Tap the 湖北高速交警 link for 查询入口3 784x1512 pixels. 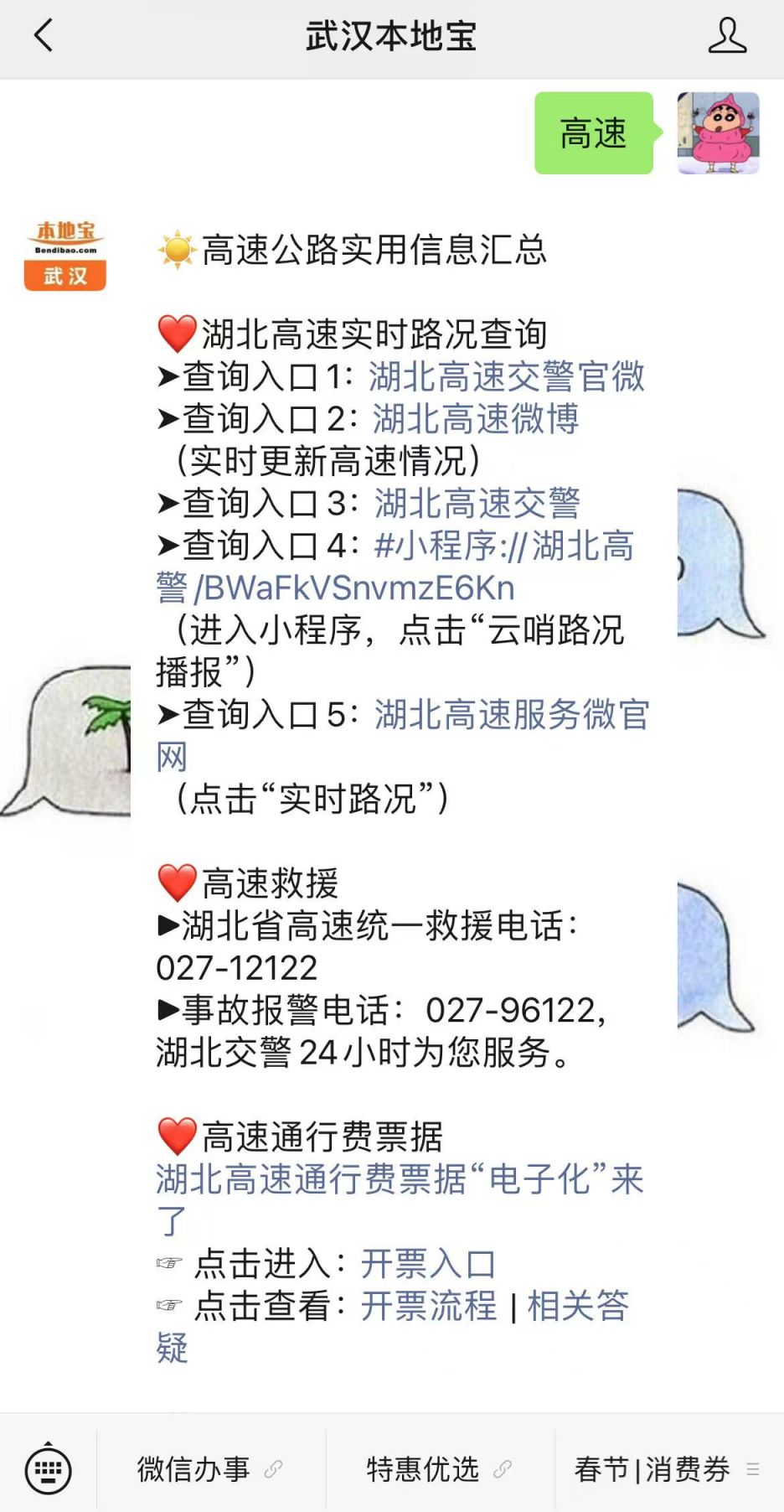(x=477, y=504)
